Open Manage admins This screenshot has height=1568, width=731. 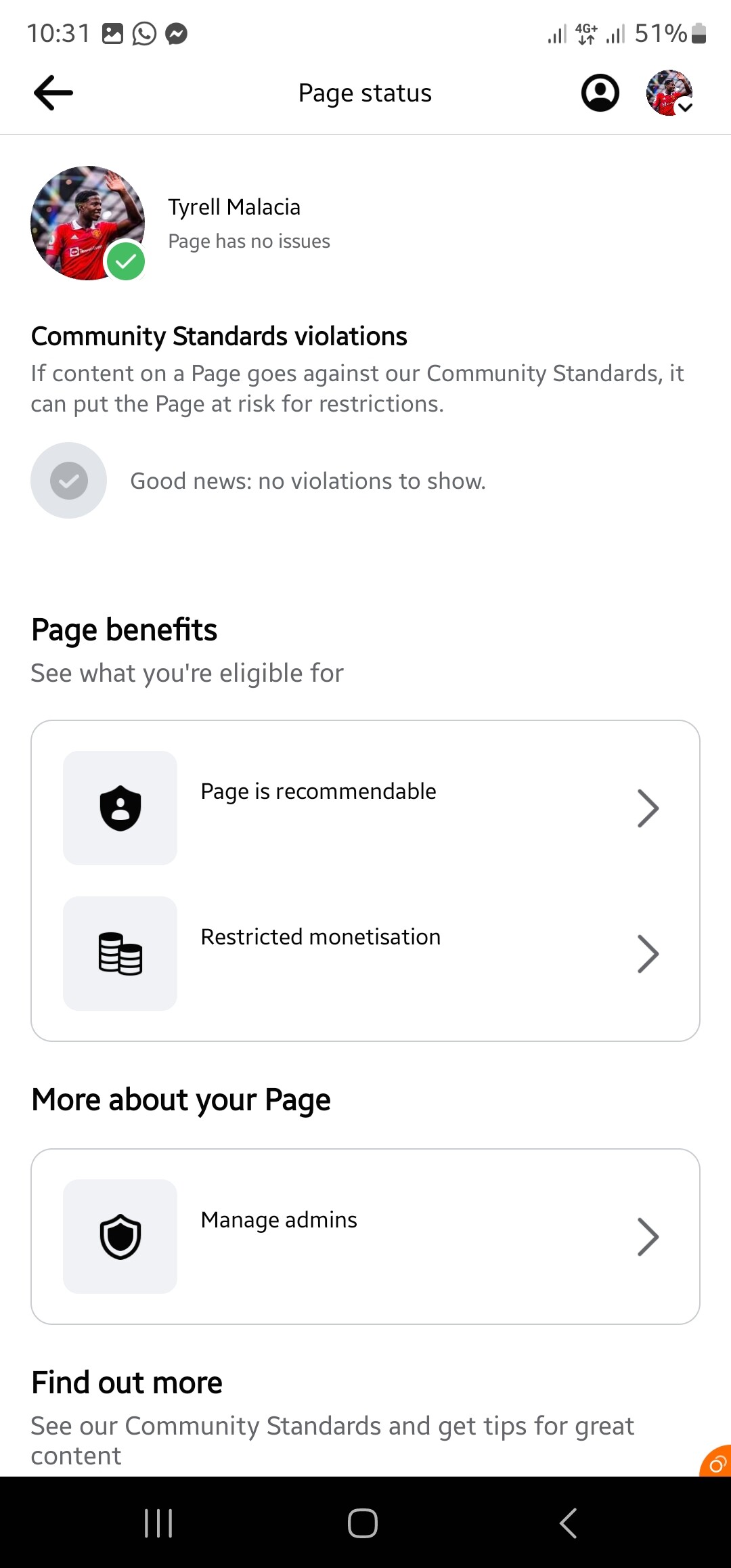[x=365, y=1236]
